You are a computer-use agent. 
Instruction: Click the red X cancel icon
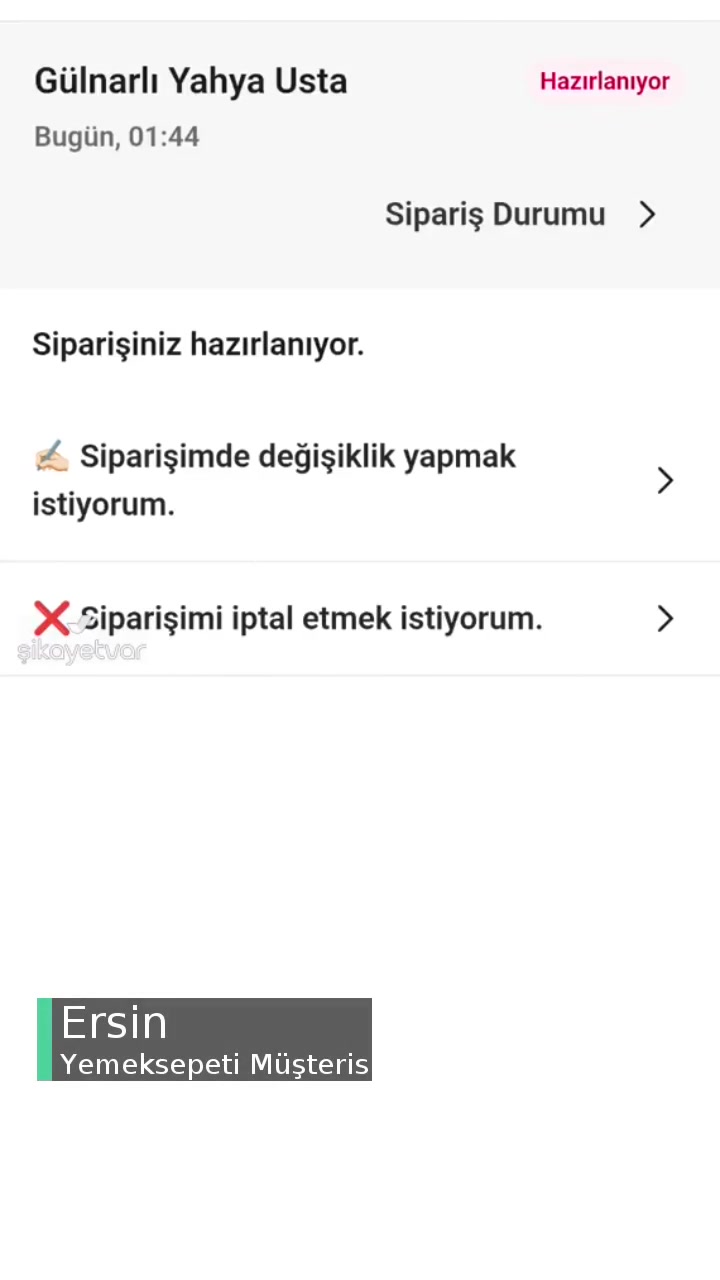52,618
